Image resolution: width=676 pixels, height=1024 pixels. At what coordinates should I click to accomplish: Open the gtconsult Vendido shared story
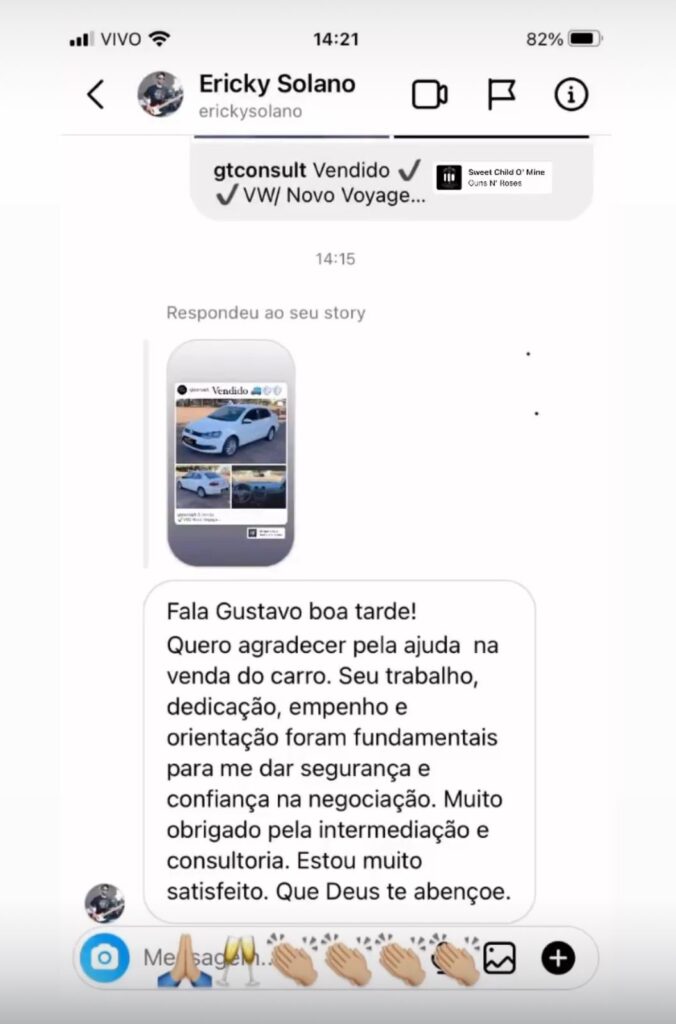point(391,181)
